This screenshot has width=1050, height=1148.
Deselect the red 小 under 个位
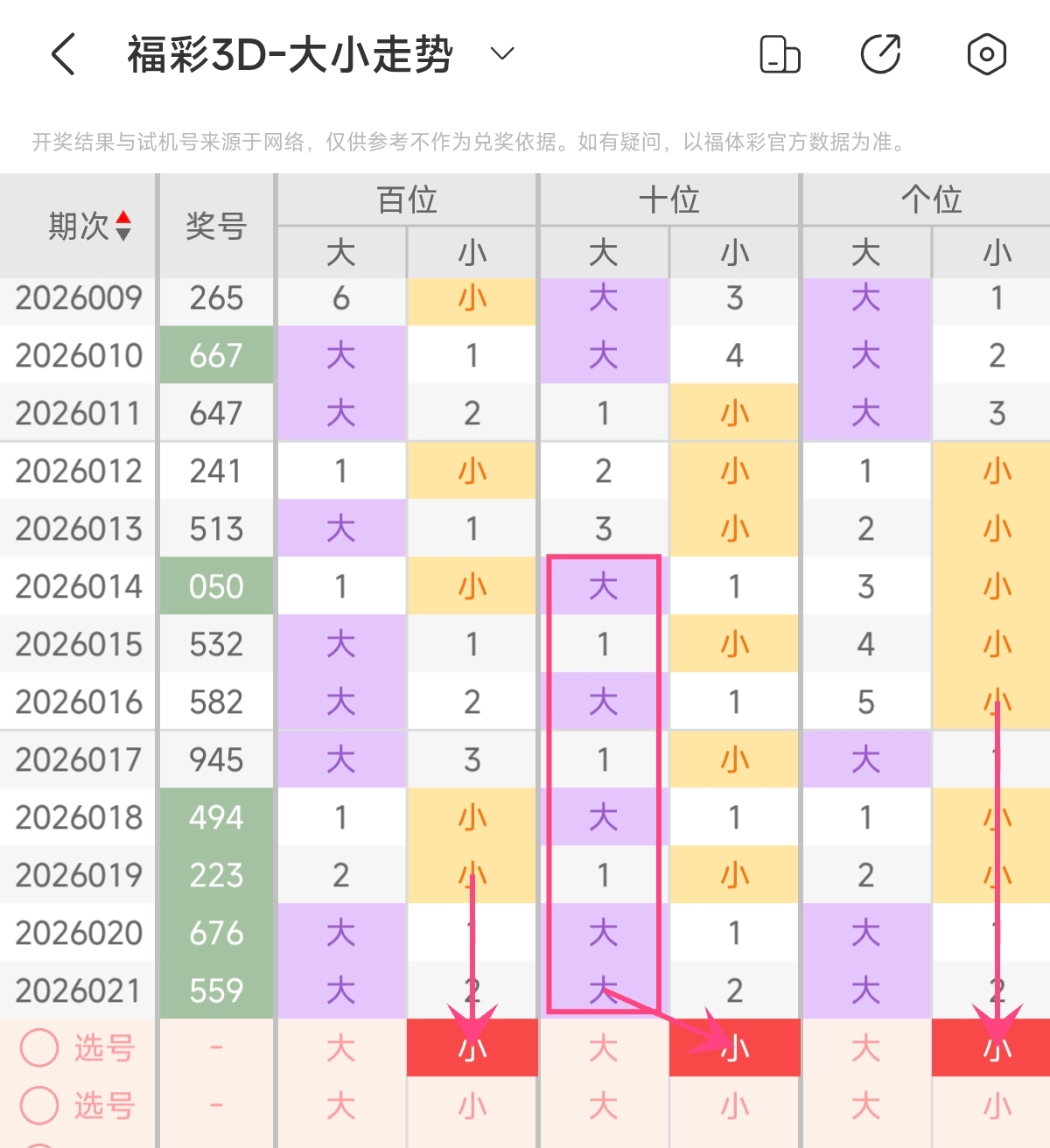click(997, 1047)
